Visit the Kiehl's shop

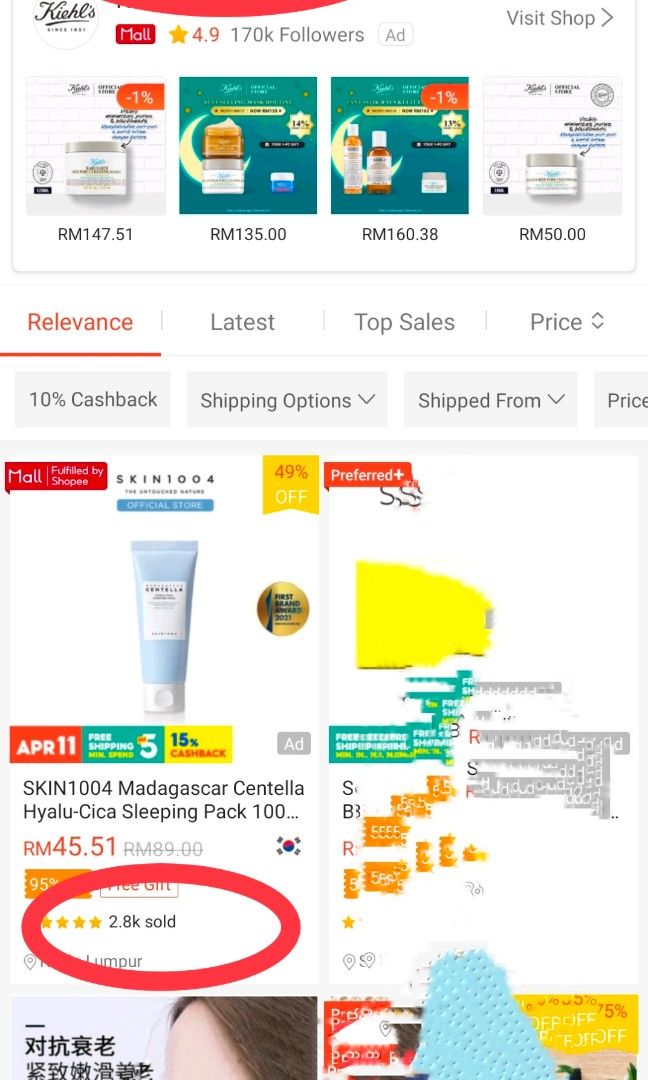pos(559,18)
